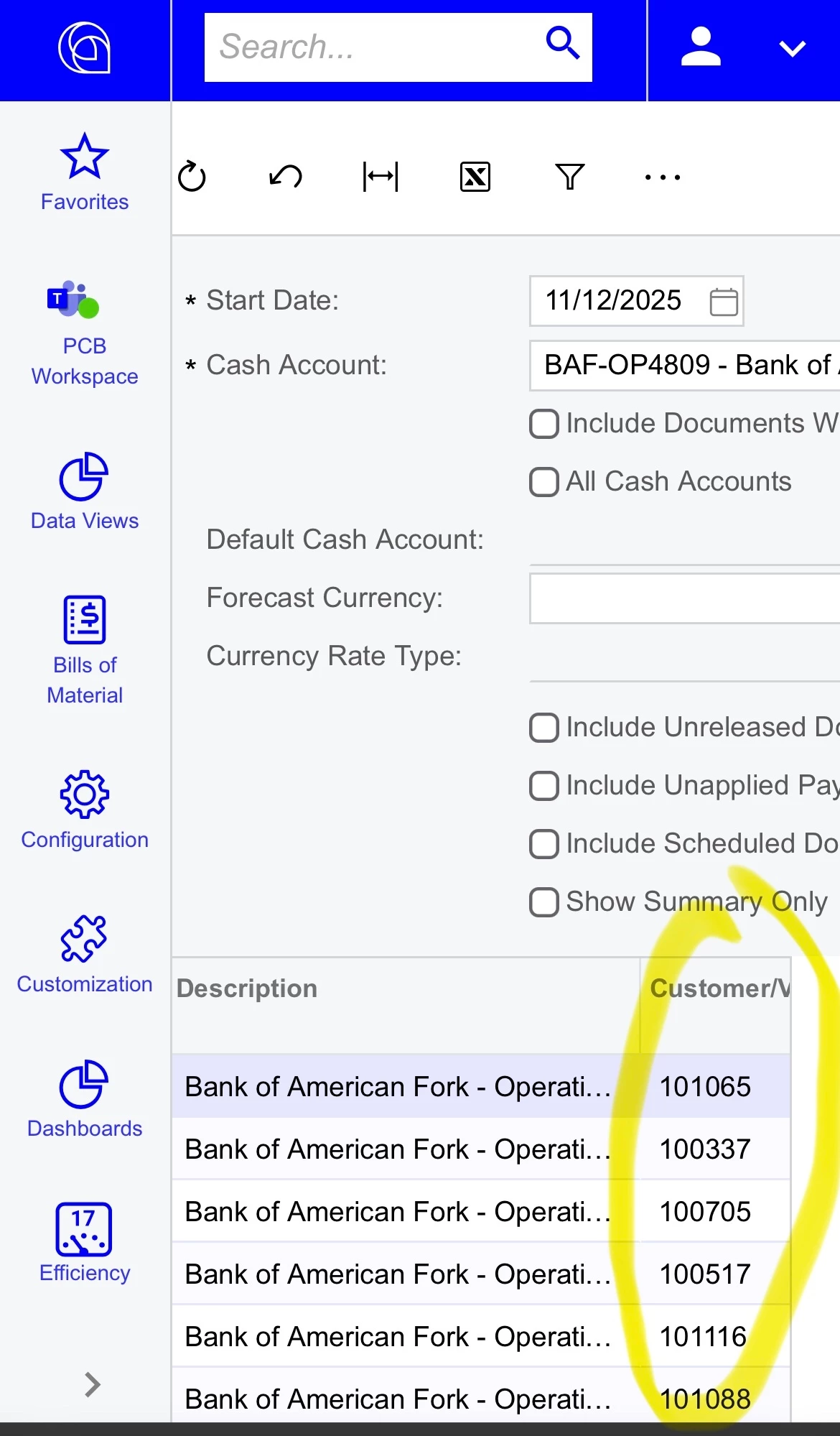840x1436 pixels.
Task: Switch to the Dashboards workspace
Action: pos(85,1099)
